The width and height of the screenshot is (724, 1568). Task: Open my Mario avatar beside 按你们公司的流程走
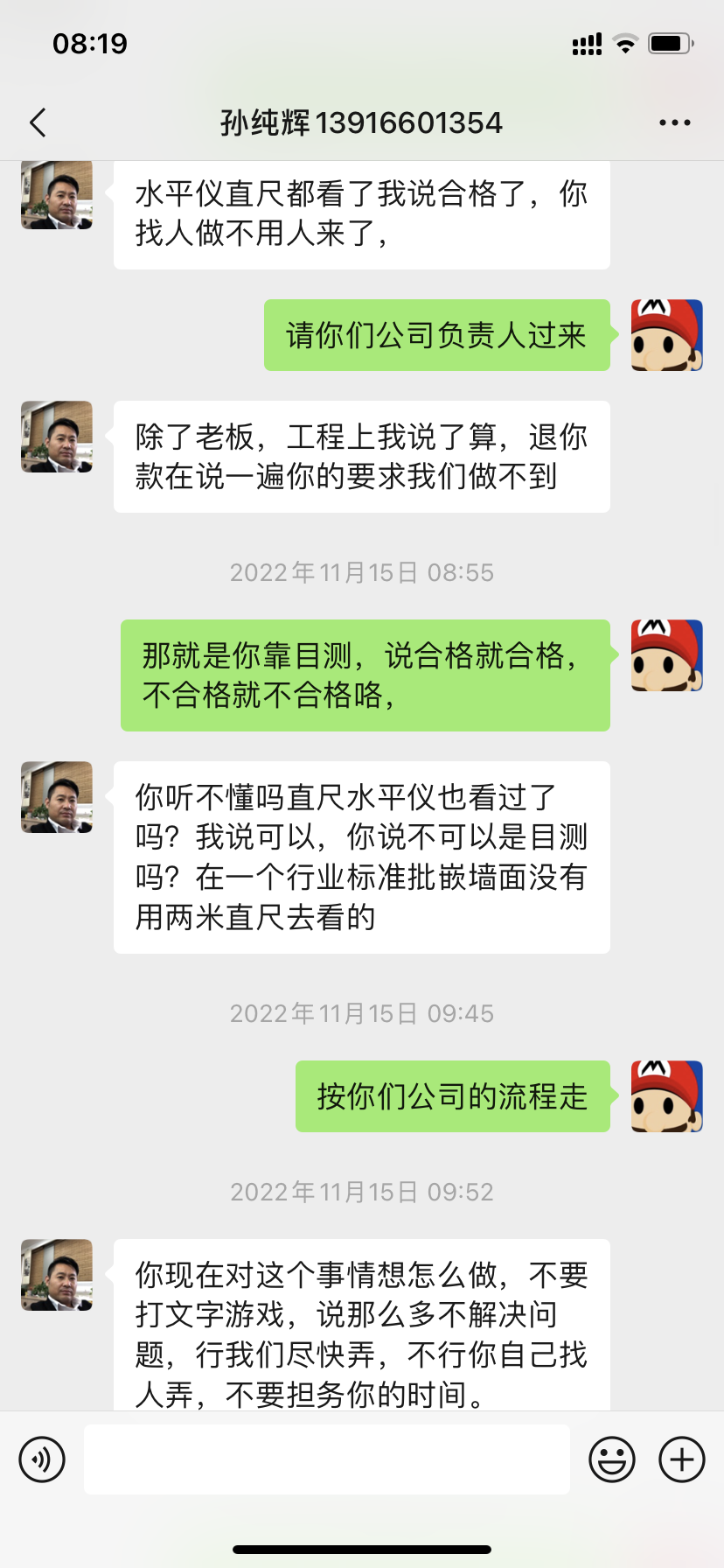click(x=667, y=1096)
